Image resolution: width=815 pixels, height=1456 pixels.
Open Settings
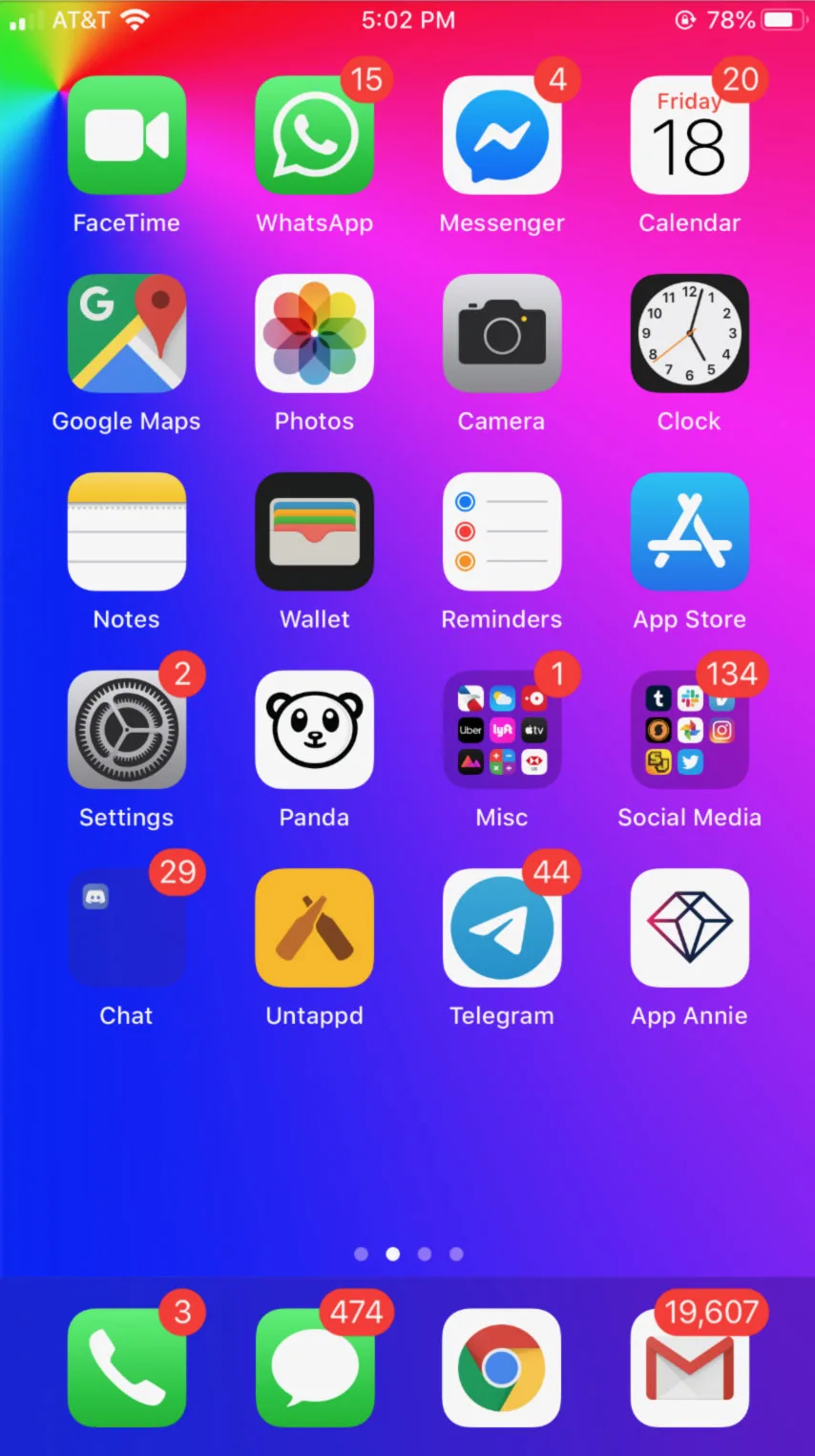click(x=127, y=730)
